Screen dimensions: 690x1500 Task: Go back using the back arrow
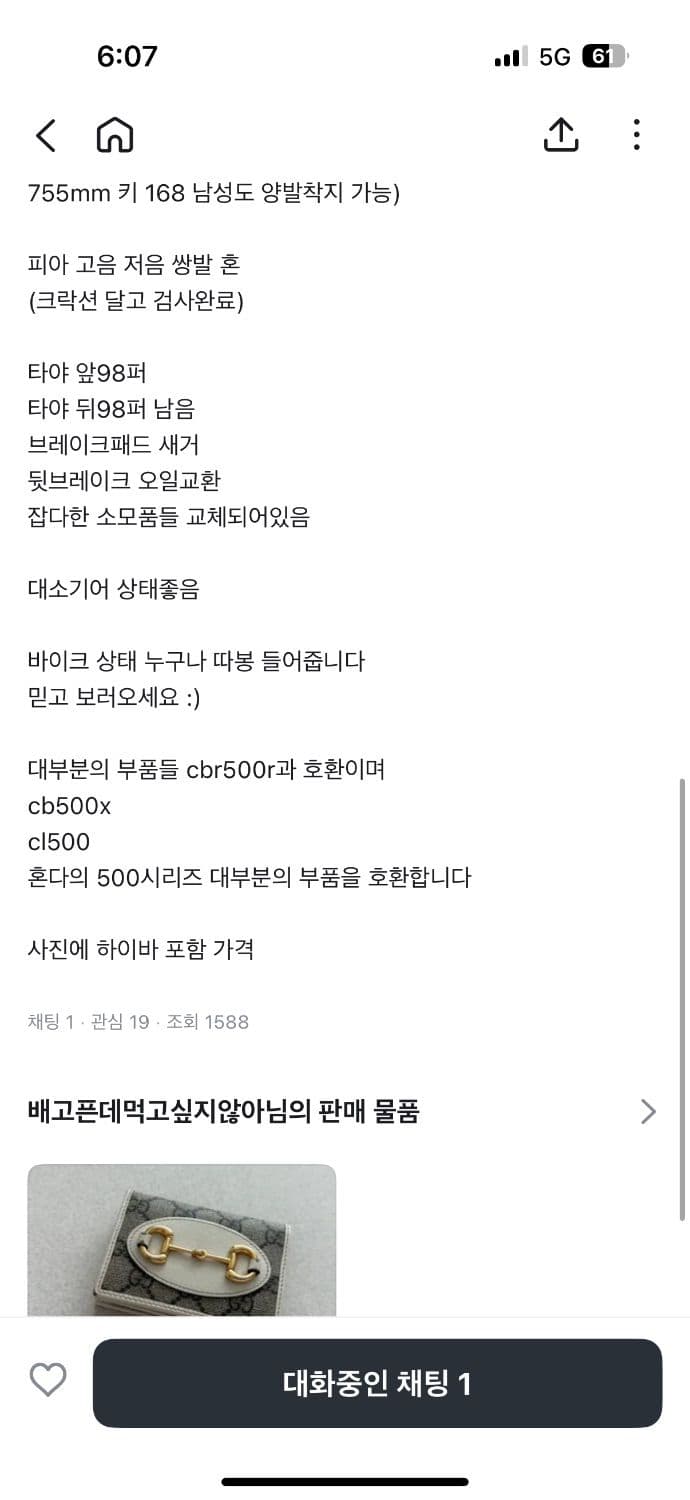tap(46, 135)
